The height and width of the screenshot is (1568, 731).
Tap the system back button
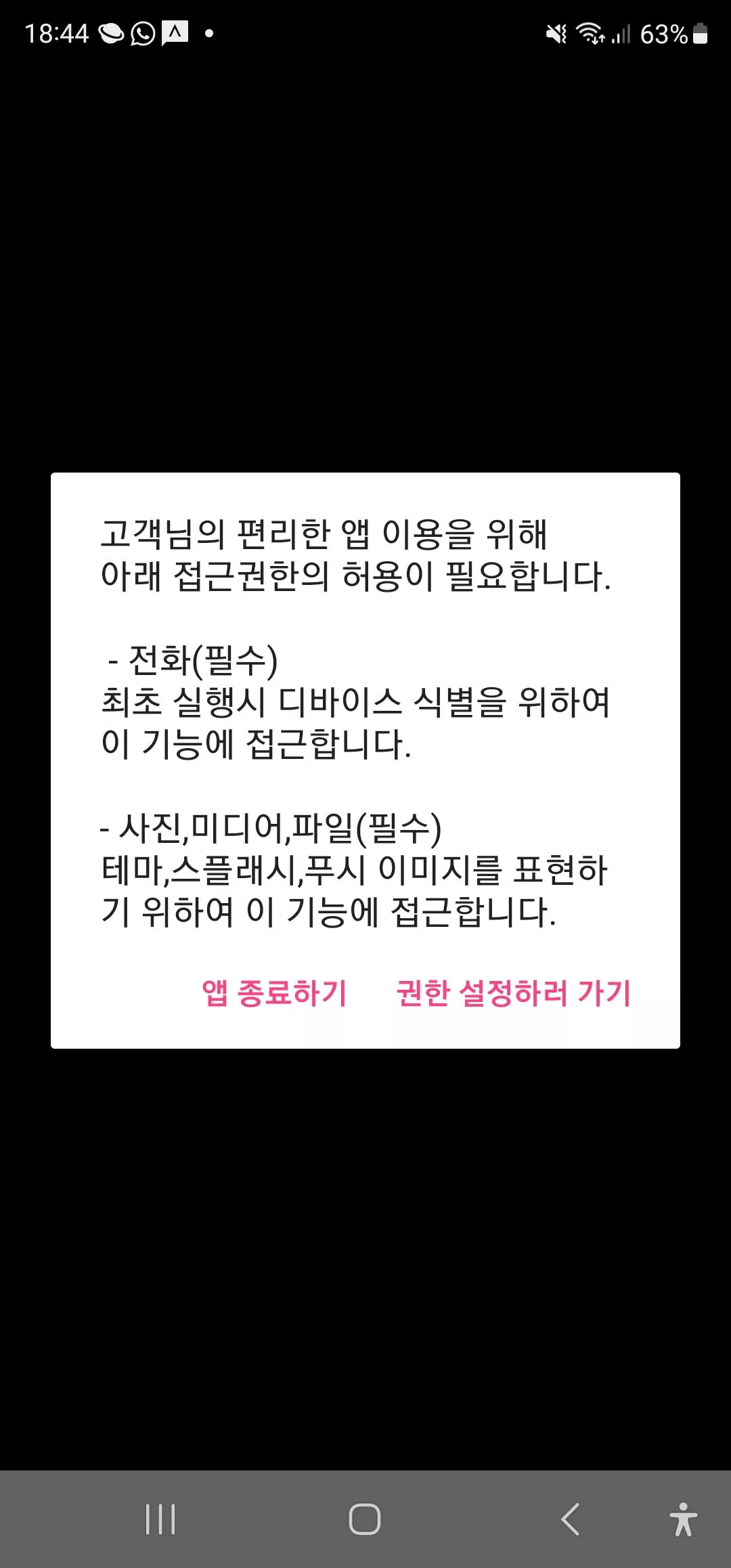(571, 1519)
